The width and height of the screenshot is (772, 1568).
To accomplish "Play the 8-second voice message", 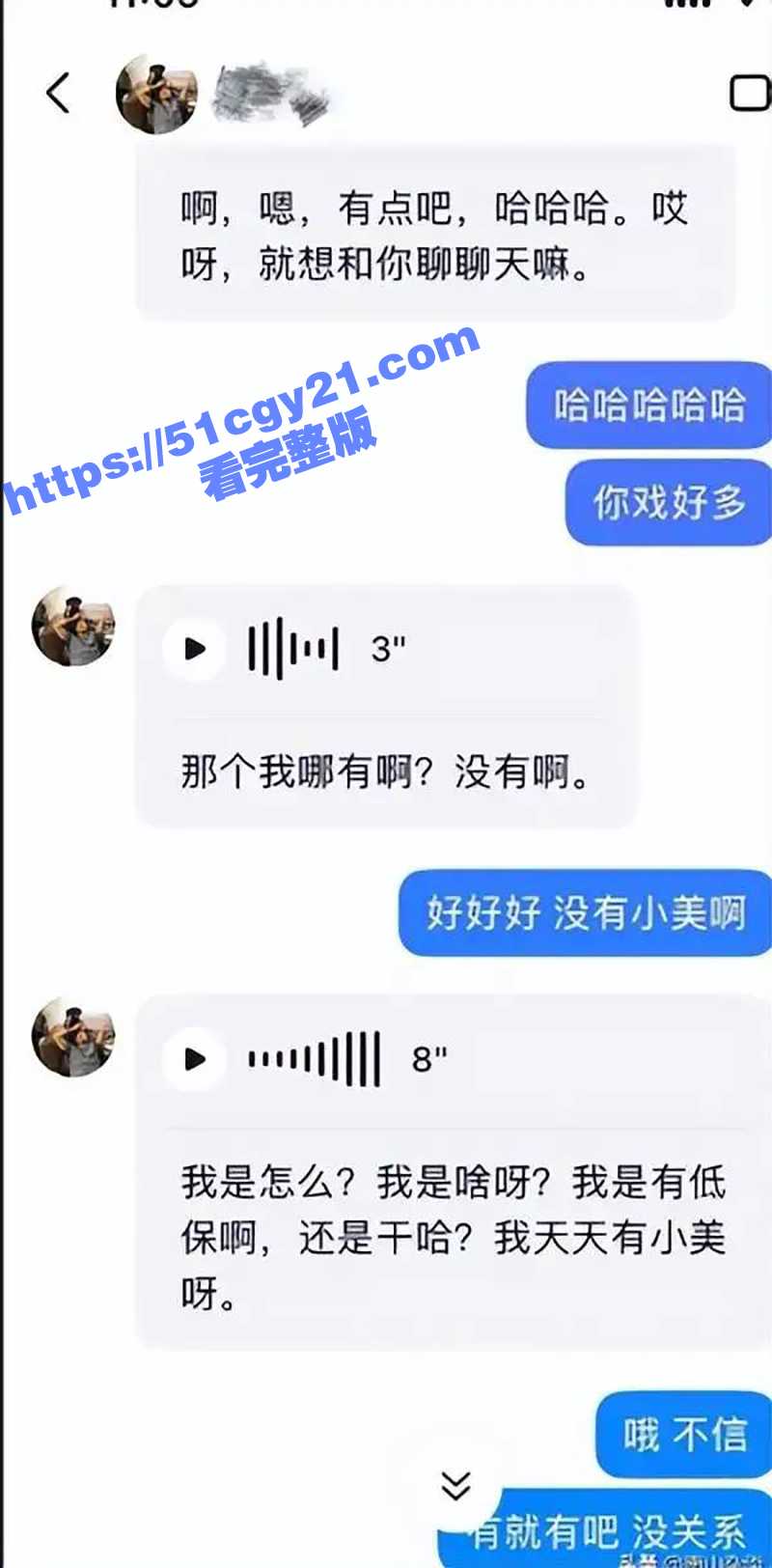I will pos(195,1059).
